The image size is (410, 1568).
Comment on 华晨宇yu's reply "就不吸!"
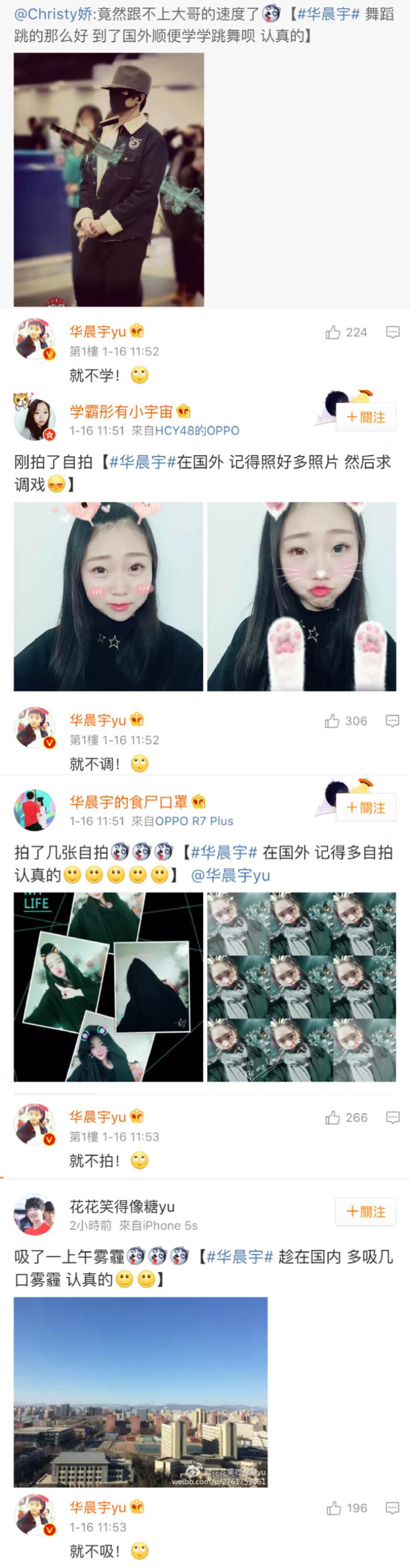pyautogui.click(x=392, y=1508)
